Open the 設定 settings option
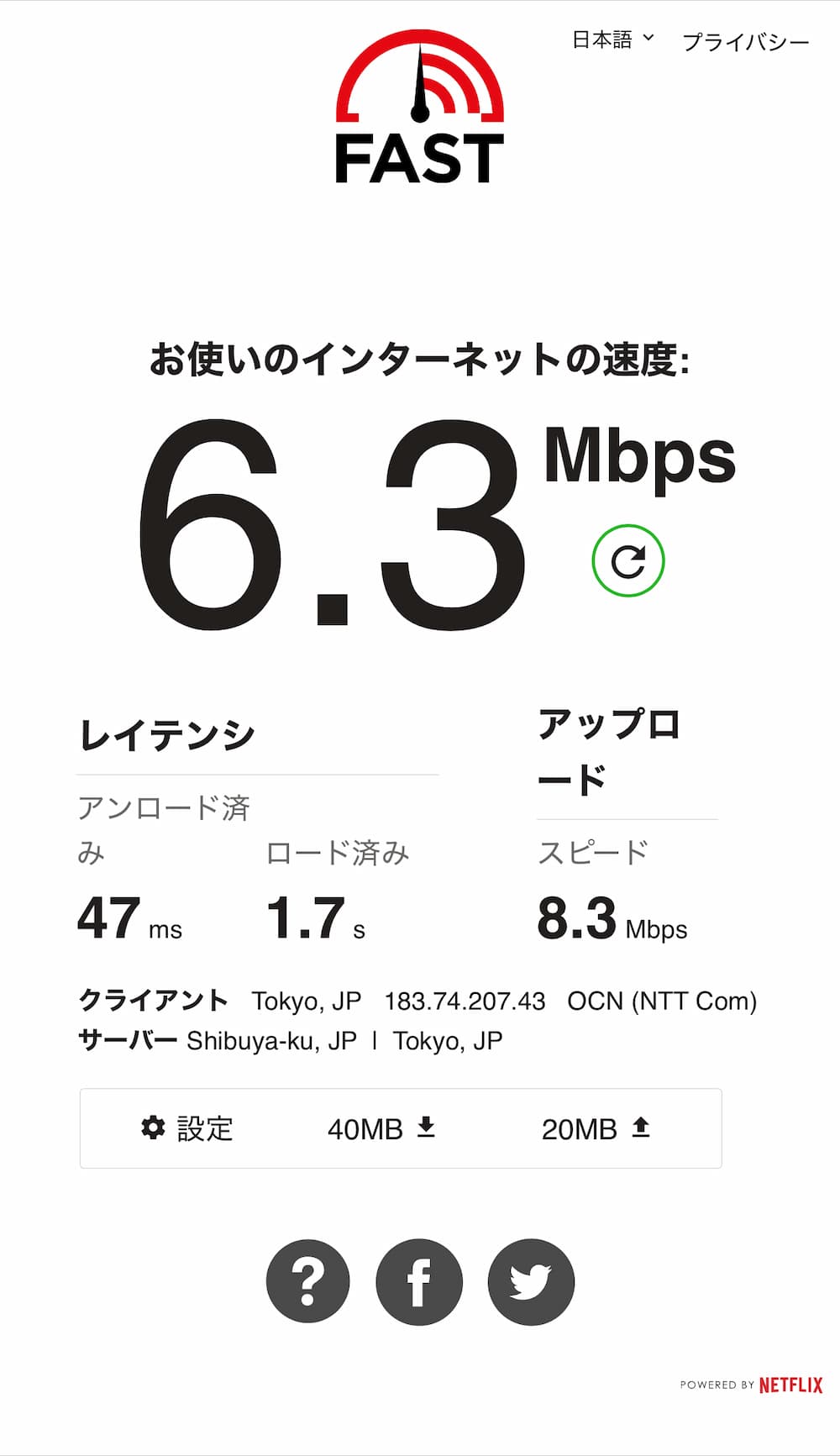 186,1128
